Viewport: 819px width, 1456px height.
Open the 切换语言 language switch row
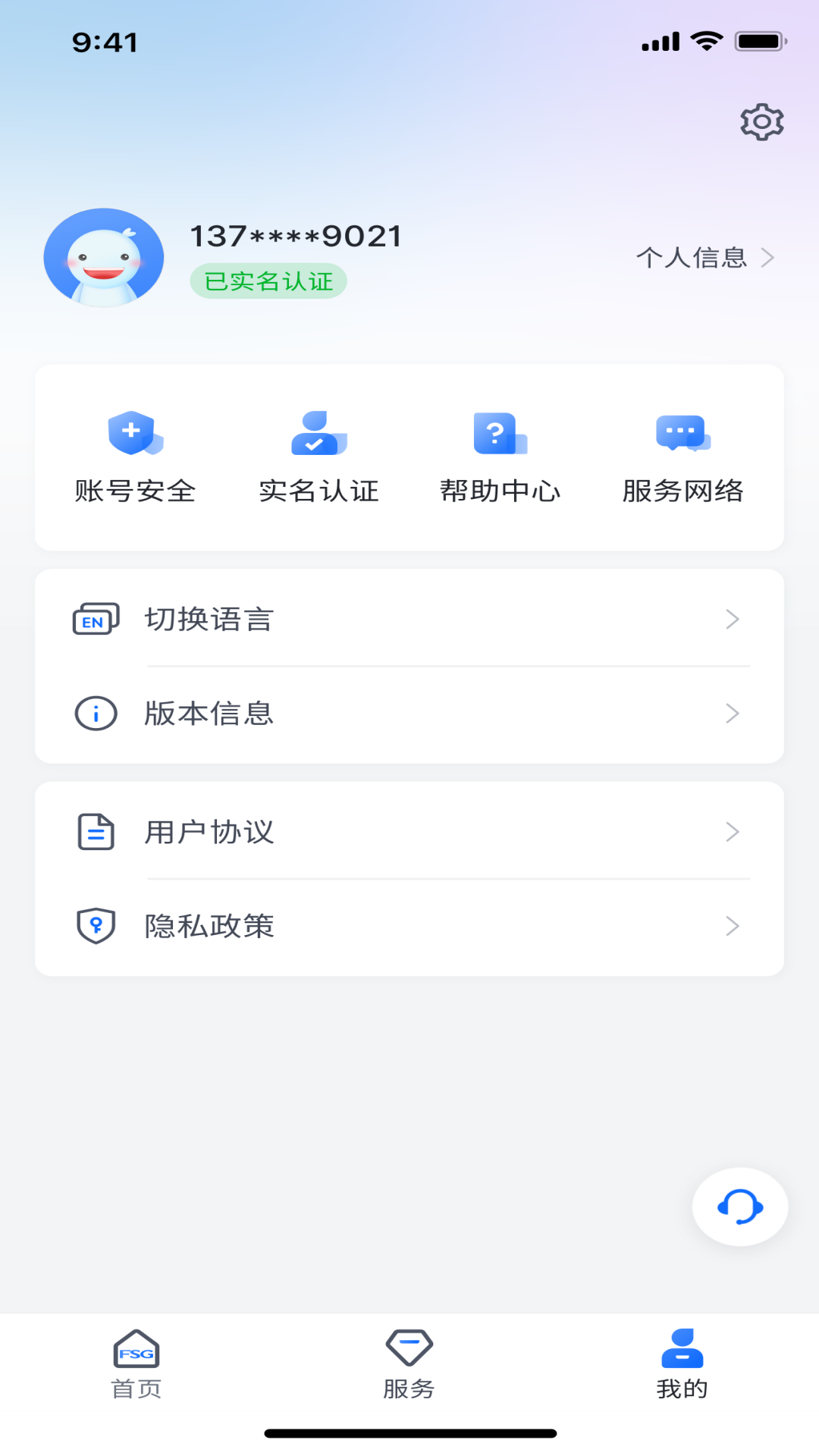click(x=409, y=619)
